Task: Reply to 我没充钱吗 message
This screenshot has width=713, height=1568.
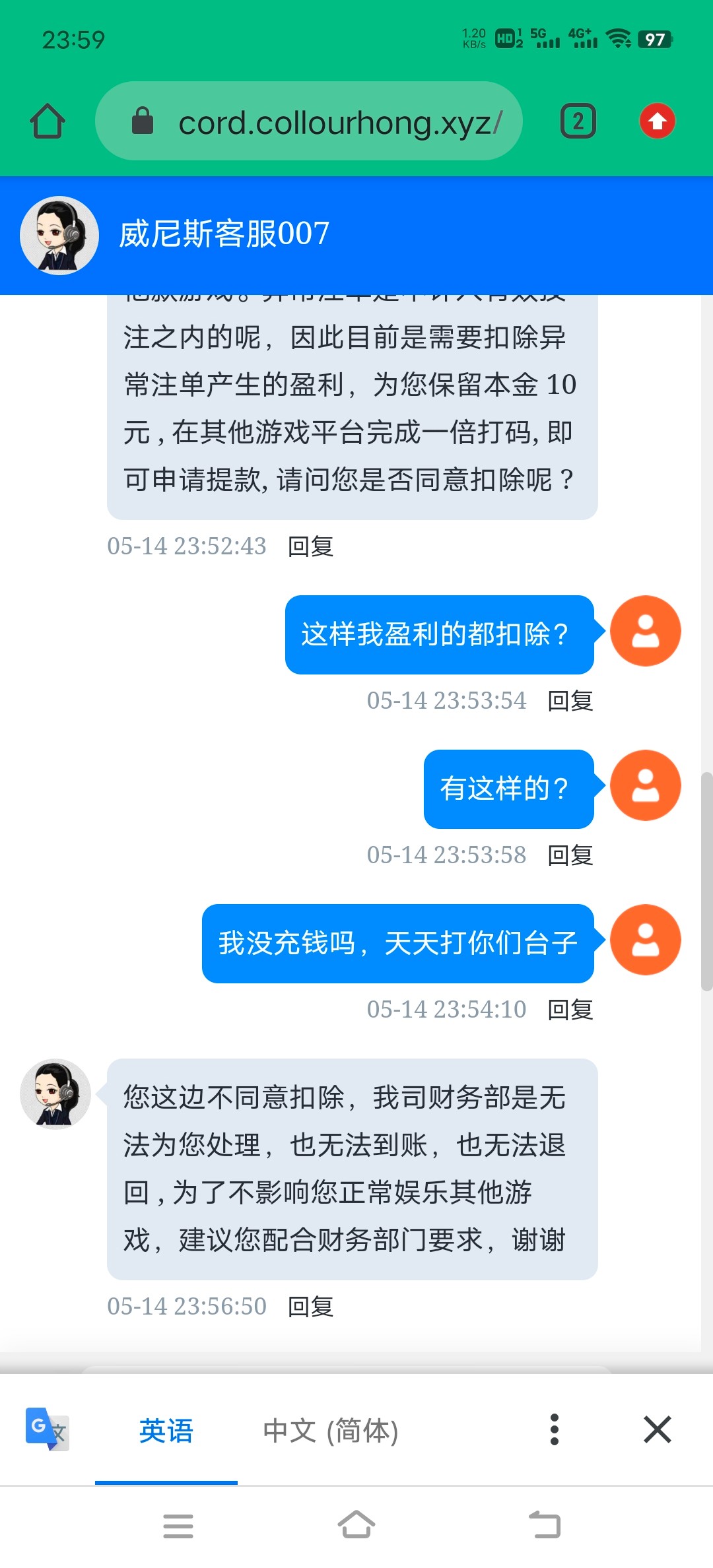Action: (570, 1010)
